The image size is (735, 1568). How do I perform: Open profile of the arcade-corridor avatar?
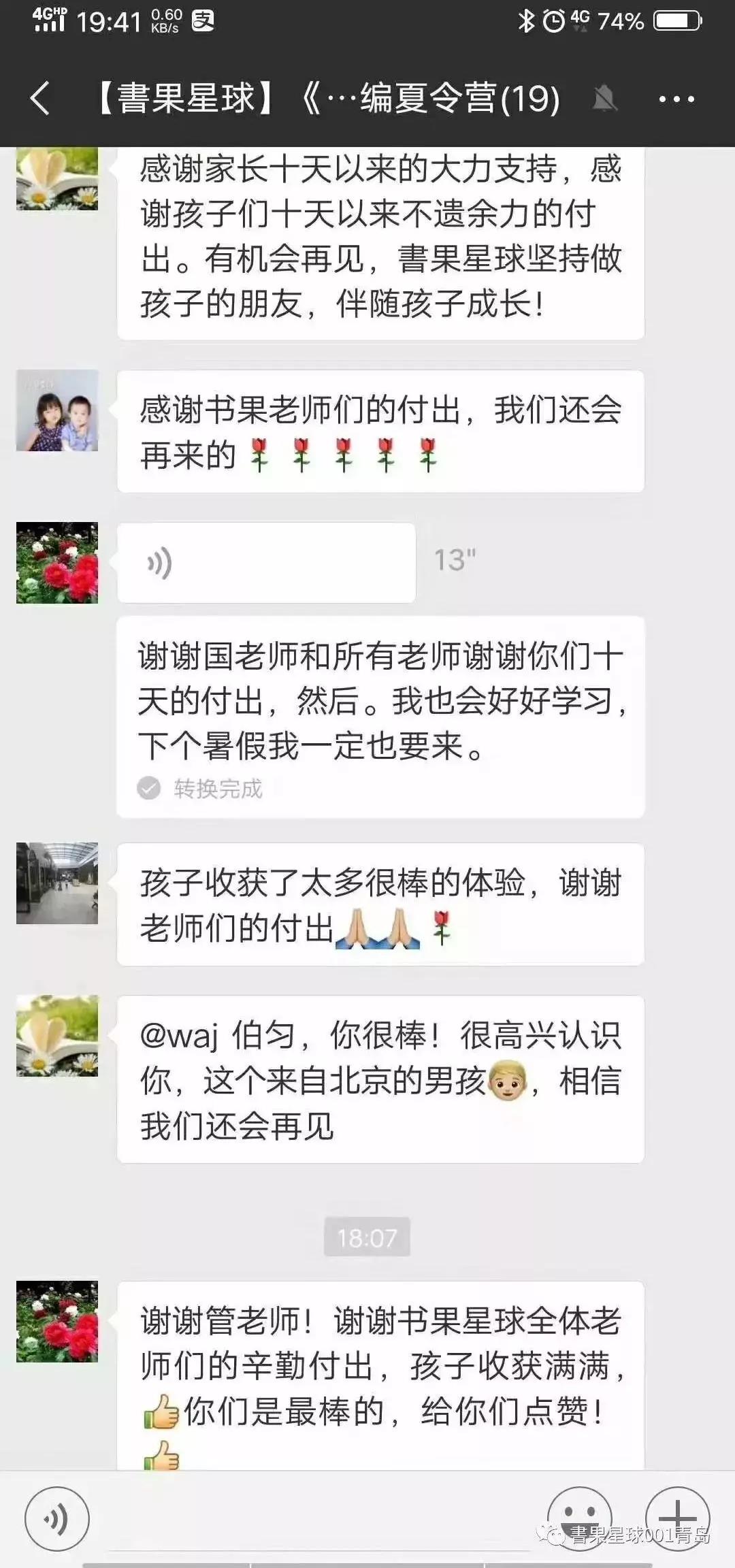pos(57,883)
